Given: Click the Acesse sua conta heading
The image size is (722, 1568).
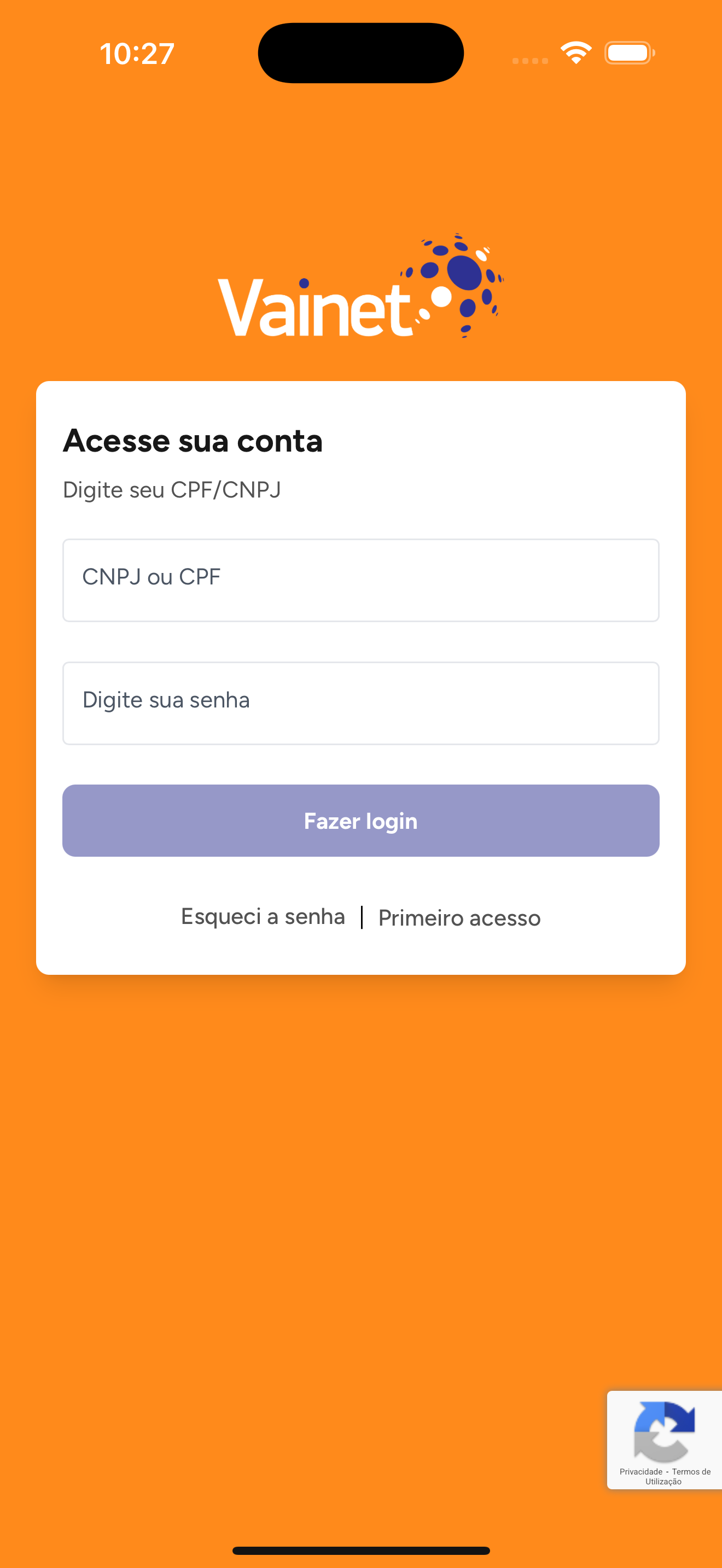Looking at the screenshot, I should tap(193, 440).
